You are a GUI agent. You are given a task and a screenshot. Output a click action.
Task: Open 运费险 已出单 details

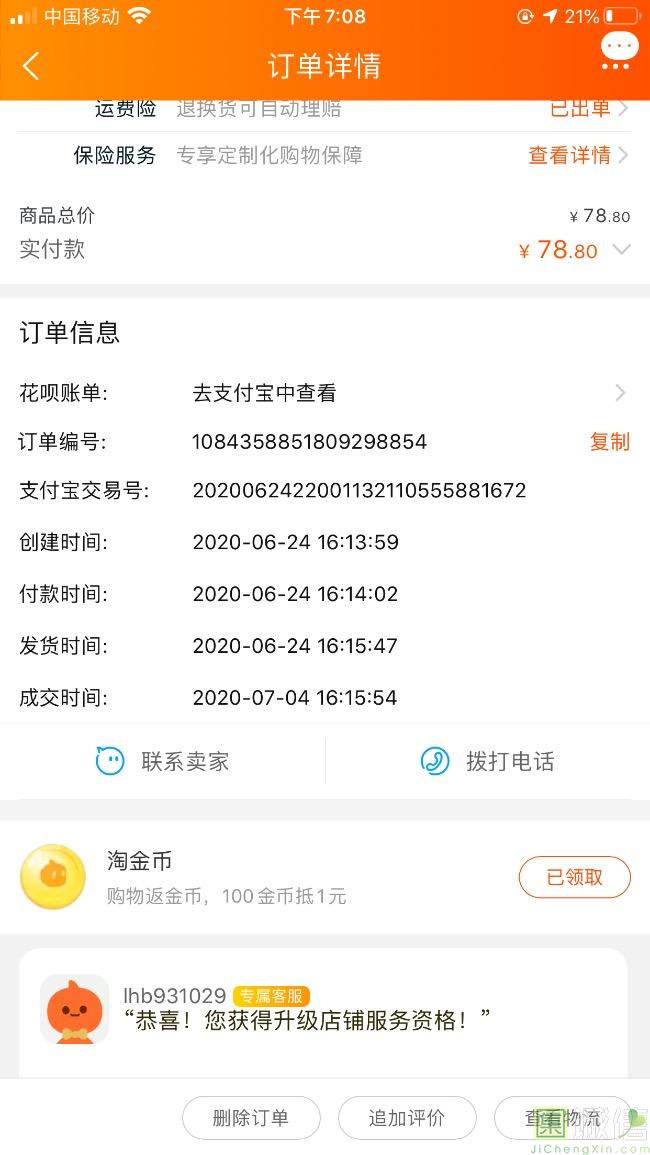[588, 109]
